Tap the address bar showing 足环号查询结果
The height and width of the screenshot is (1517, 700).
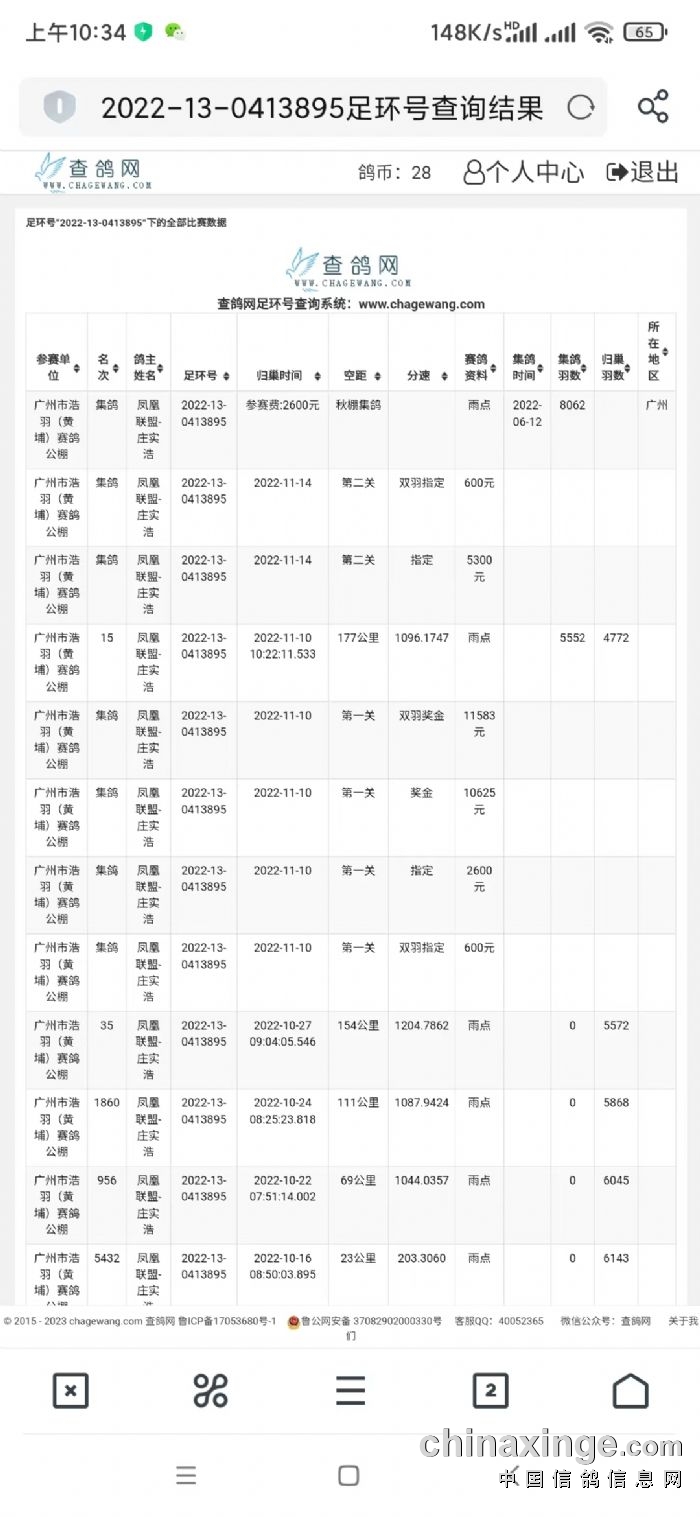320,107
